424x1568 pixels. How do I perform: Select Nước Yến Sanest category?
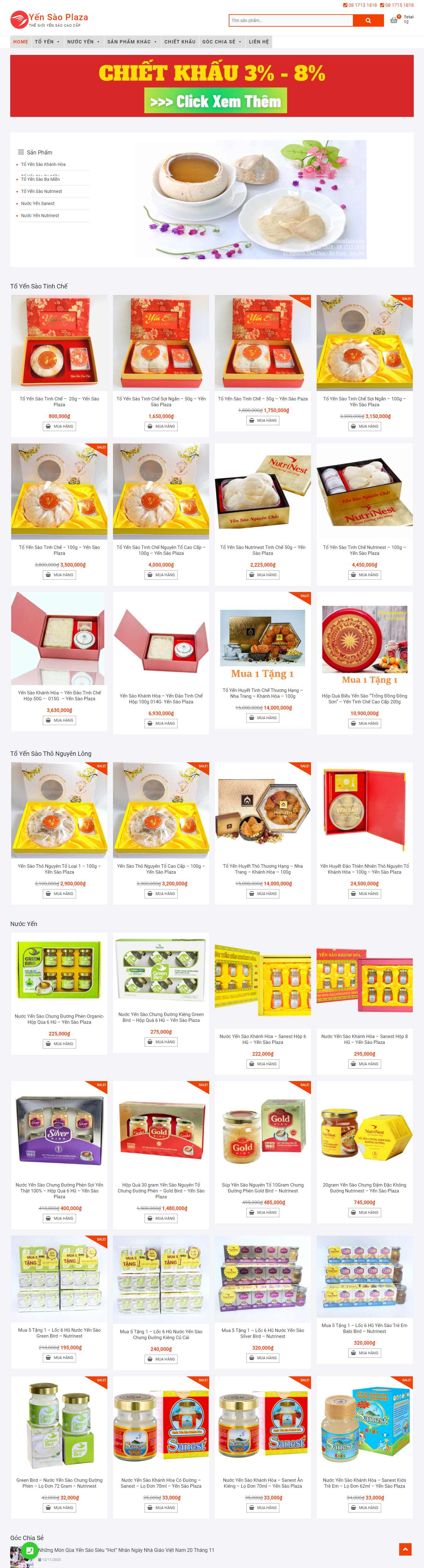click(38, 203)
